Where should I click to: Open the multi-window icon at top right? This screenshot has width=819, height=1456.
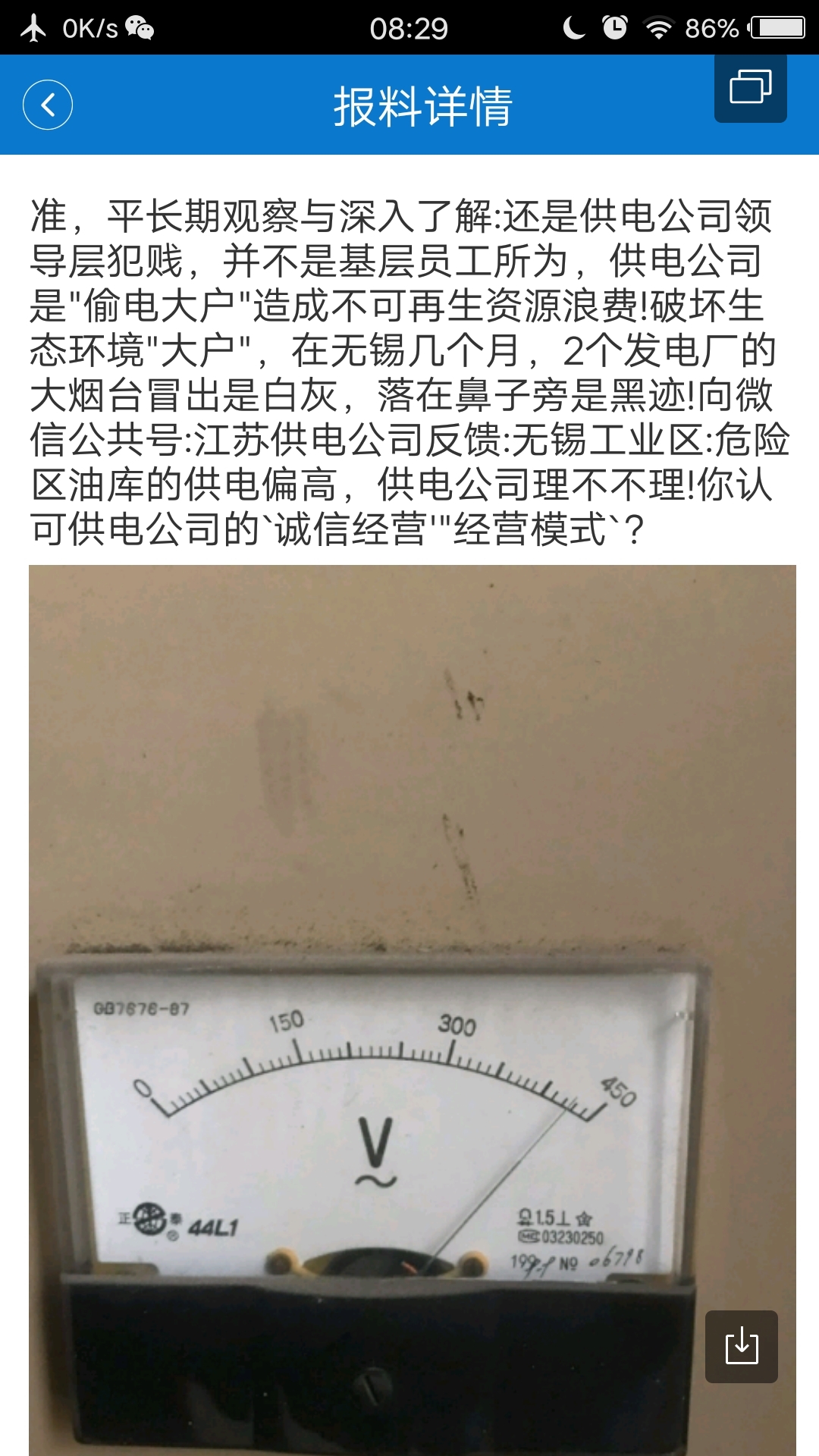point(750,87)
